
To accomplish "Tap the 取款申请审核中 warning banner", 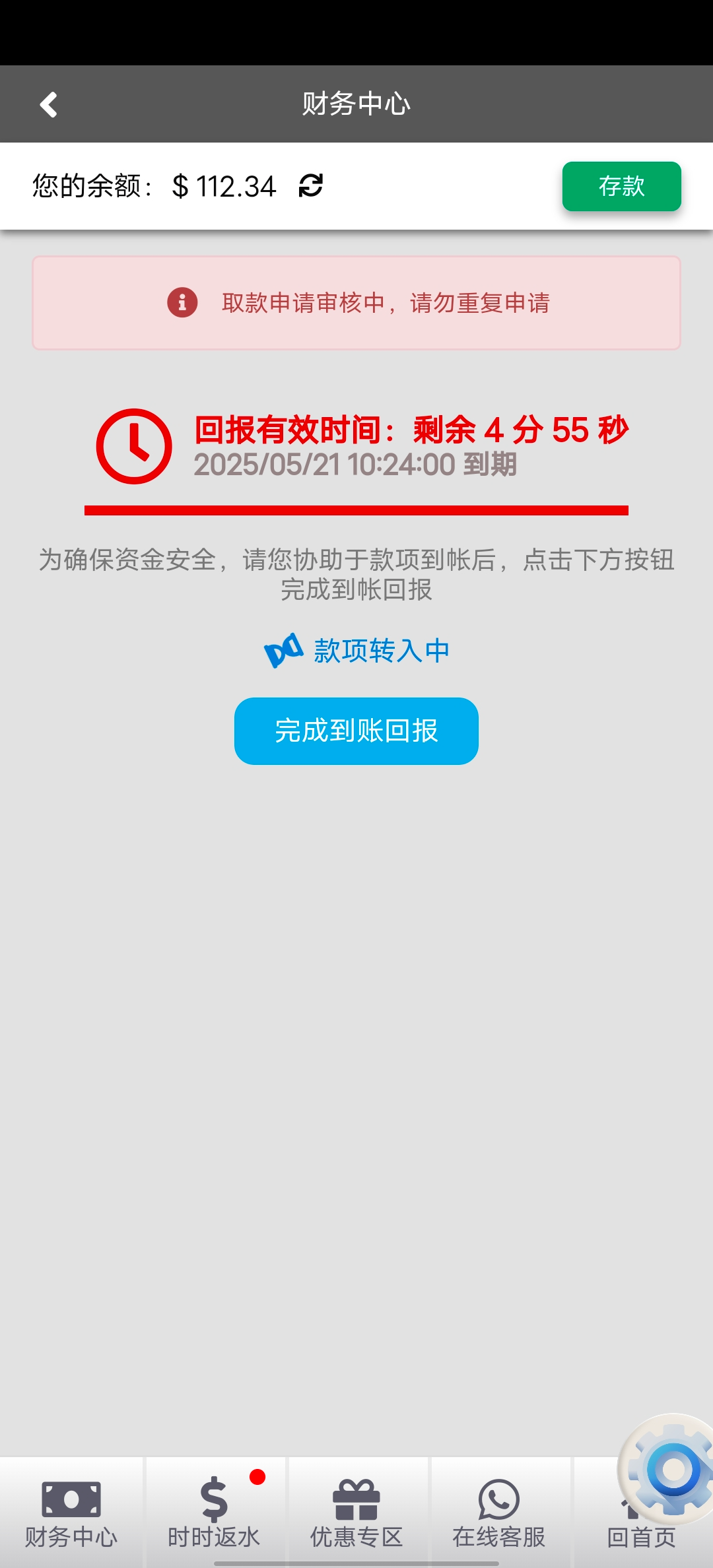I will tap(356, 302).
